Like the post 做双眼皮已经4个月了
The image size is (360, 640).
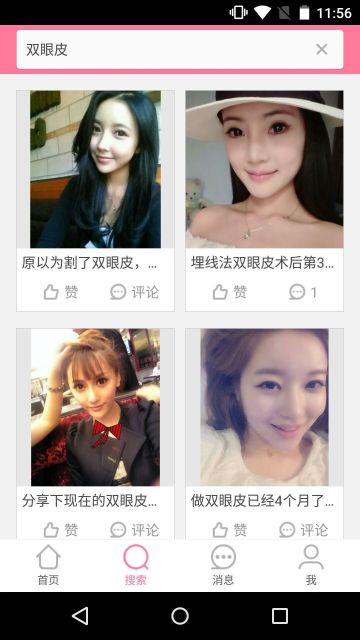[x=230, y=530]
